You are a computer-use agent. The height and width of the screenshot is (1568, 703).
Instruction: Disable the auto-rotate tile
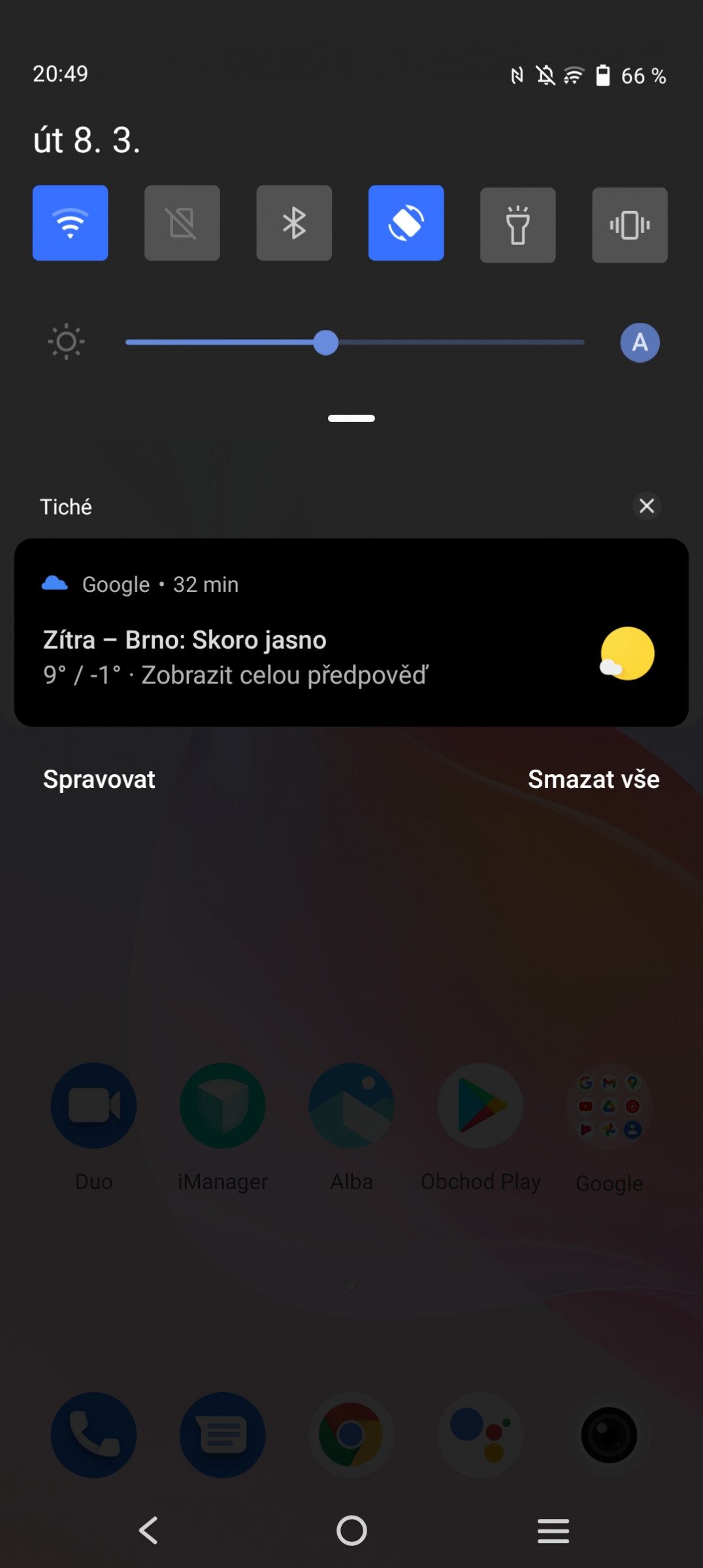(406, 223)
